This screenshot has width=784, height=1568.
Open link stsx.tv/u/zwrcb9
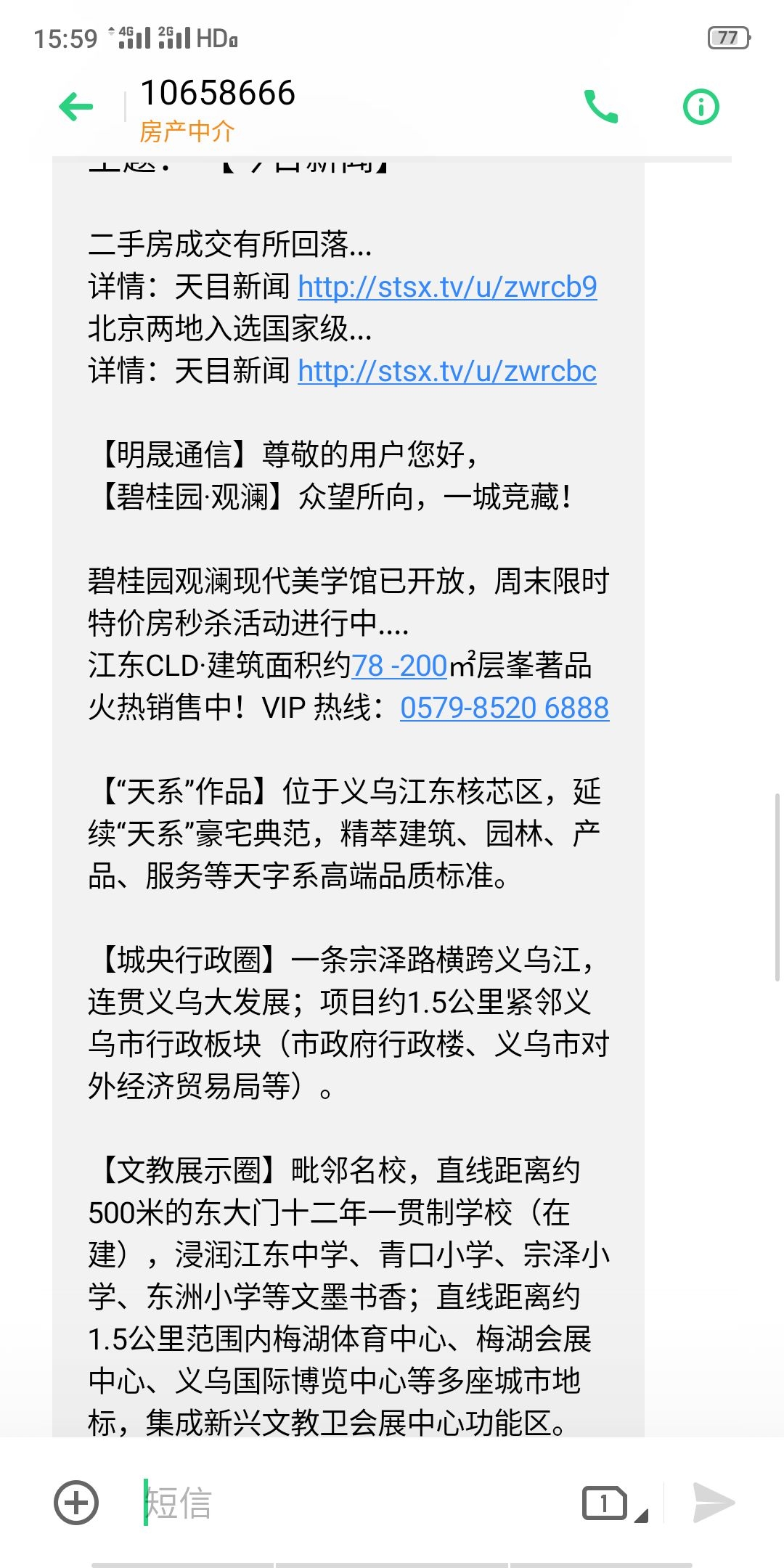[447, 287]
